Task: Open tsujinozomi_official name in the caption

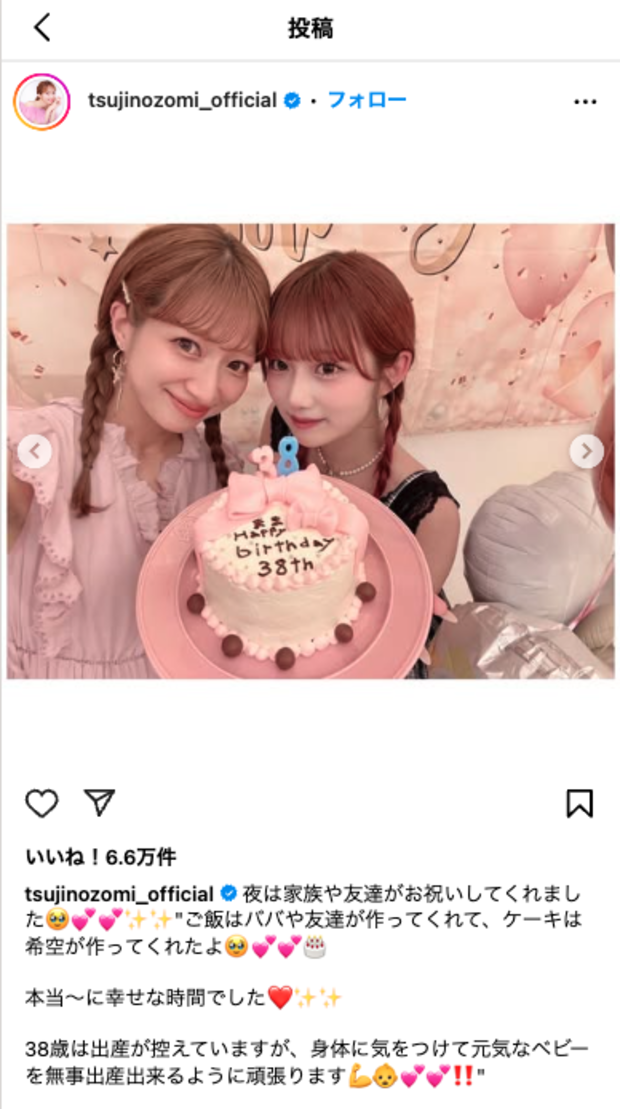Action: pyautogui.click(x=119, y=894)
